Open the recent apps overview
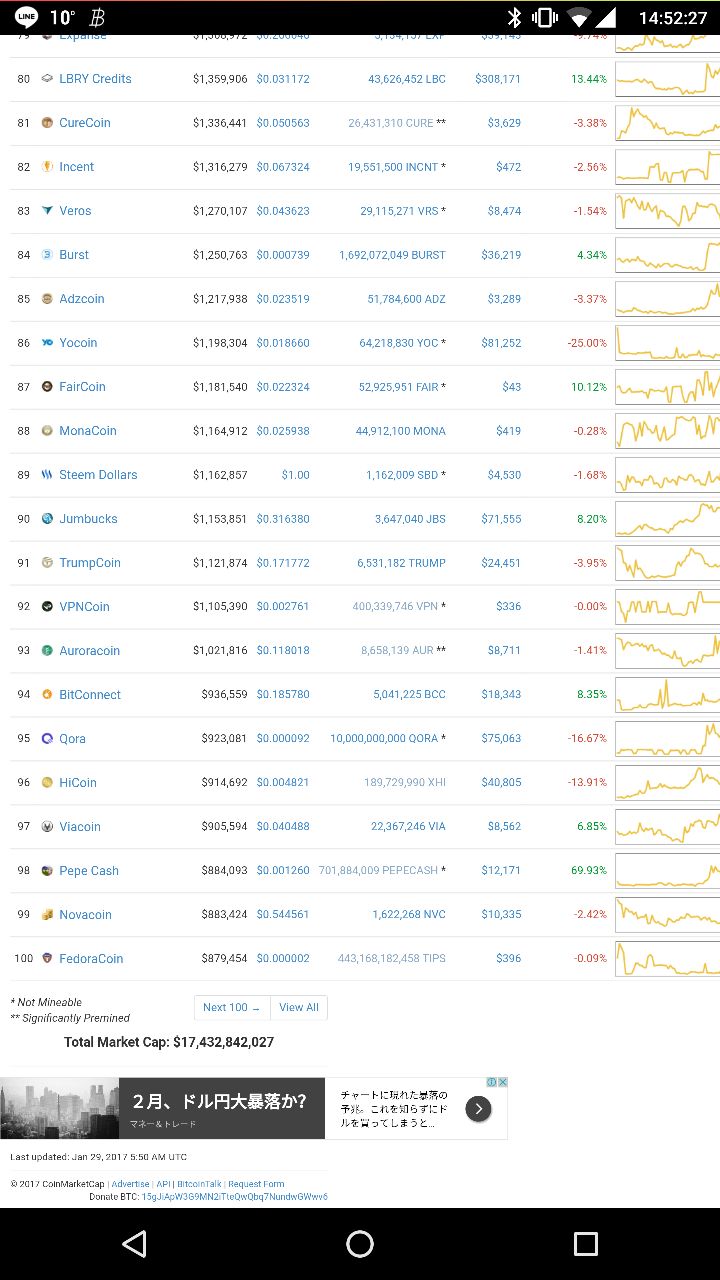The image size is (720, 1280). pyautogui.click(x=586, y=1243)
